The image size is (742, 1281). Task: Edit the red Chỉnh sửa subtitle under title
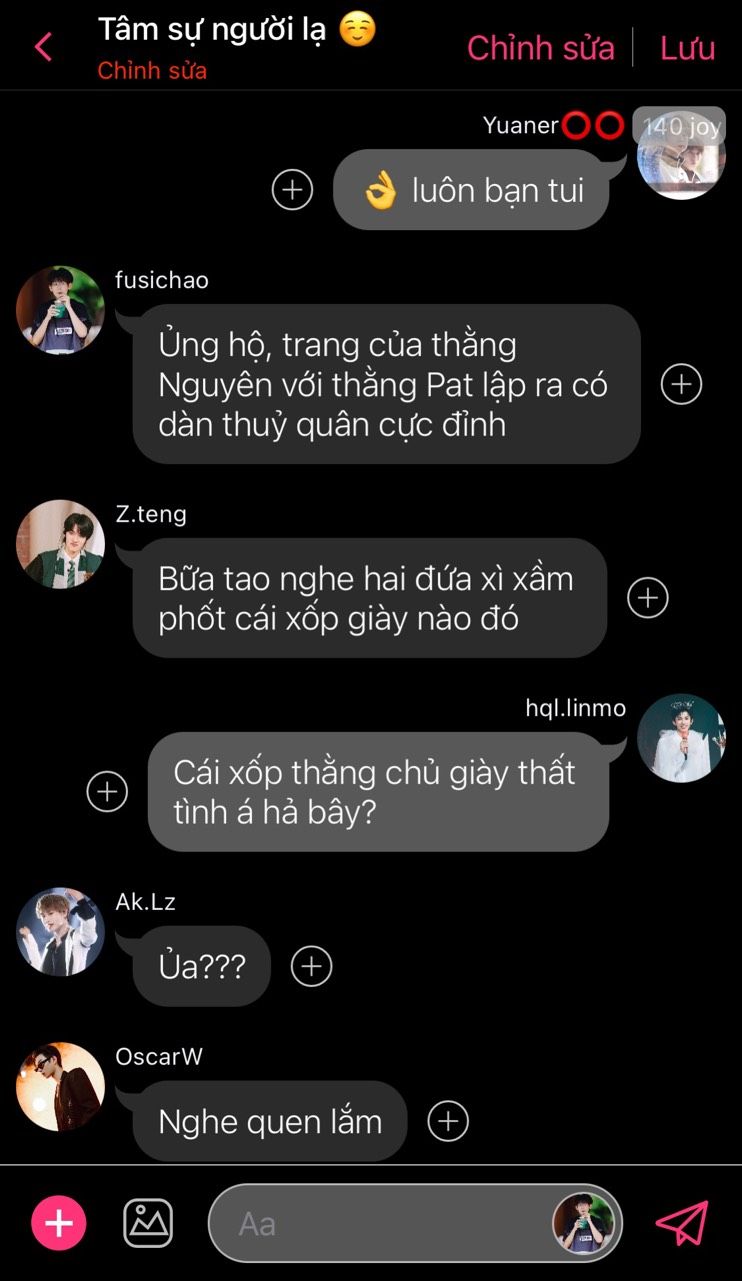coord(152,71)
